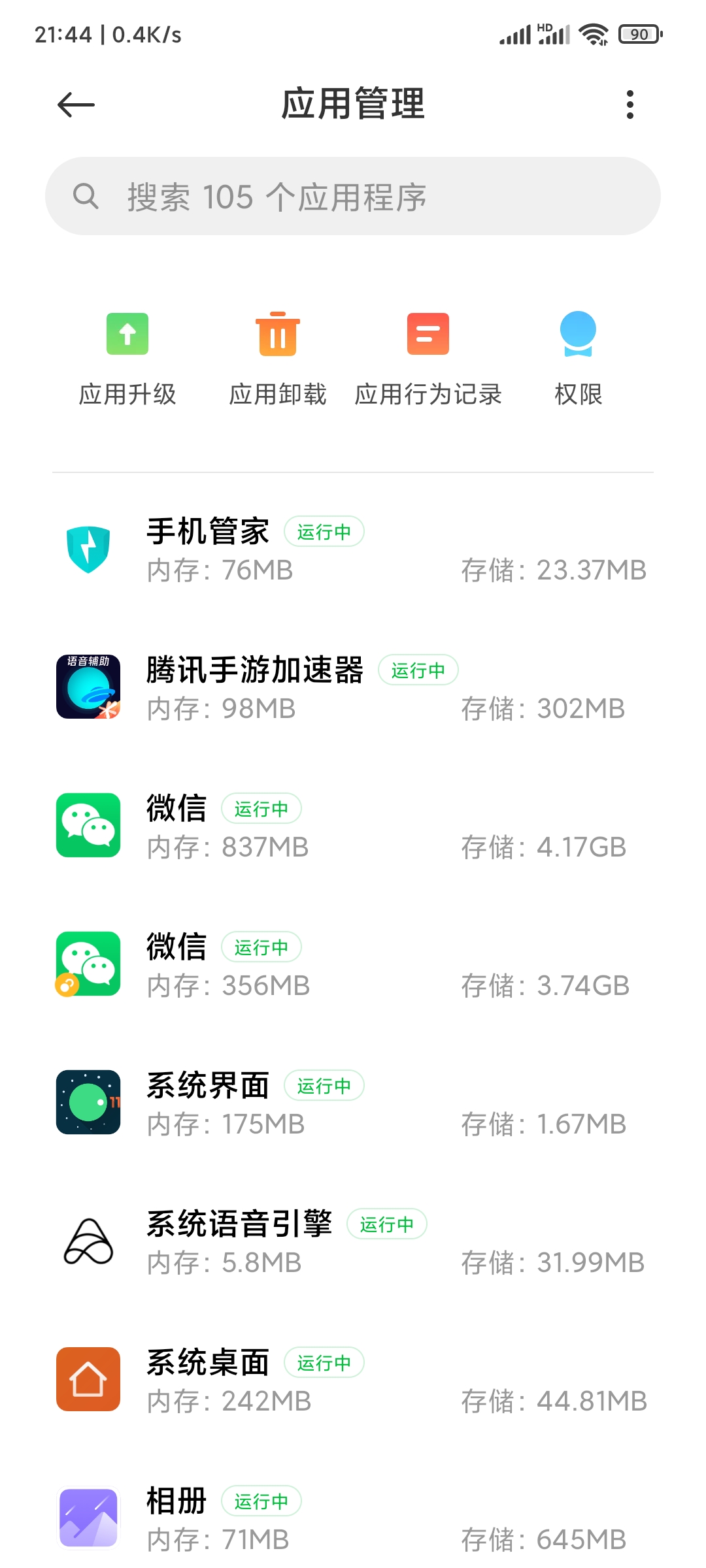Open 微信 entry using 356MB memory
Image resolution: width=706 pixels, height=1568 pixels.
pyautogui.click(x=353, y=965)
